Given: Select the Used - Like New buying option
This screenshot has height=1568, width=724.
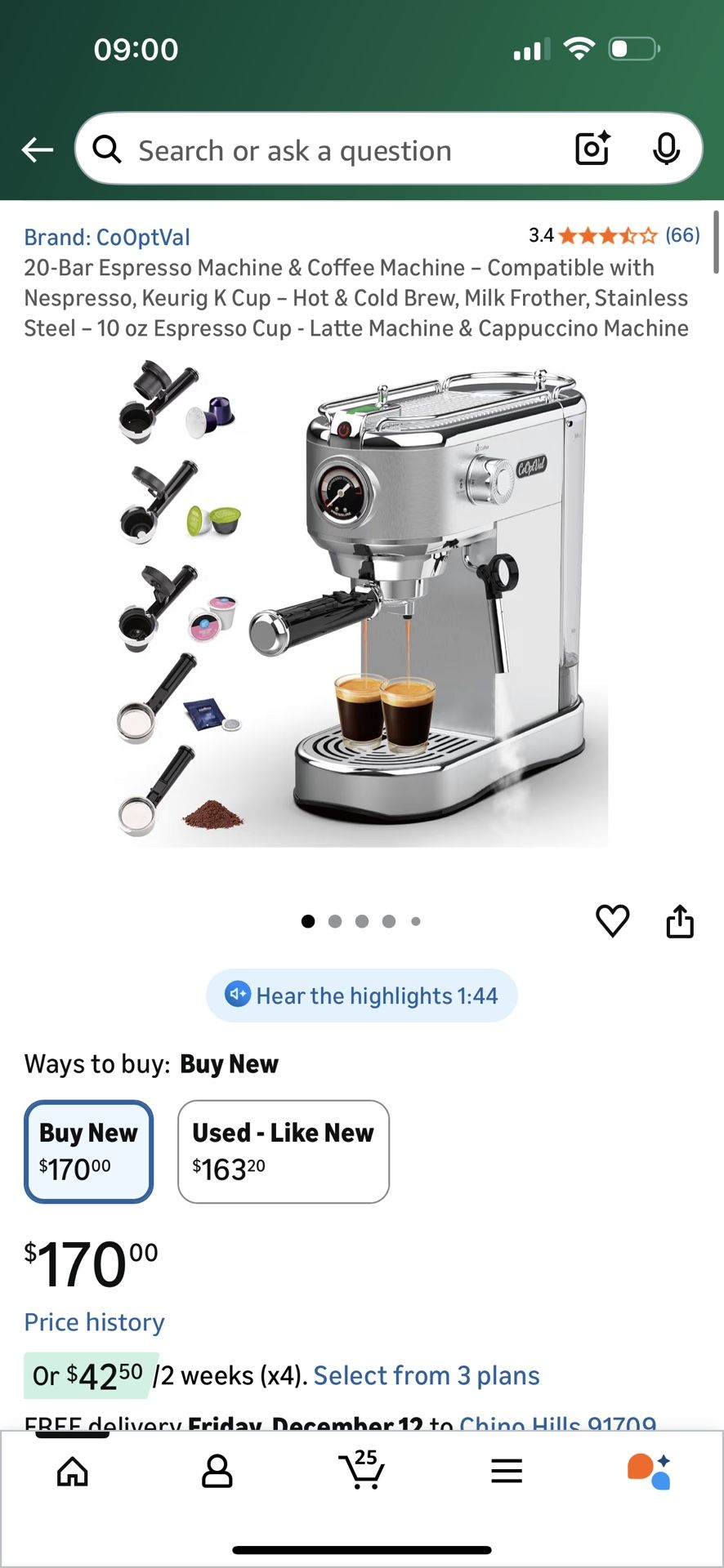Looking at the screenshot, I should 283,1151.
